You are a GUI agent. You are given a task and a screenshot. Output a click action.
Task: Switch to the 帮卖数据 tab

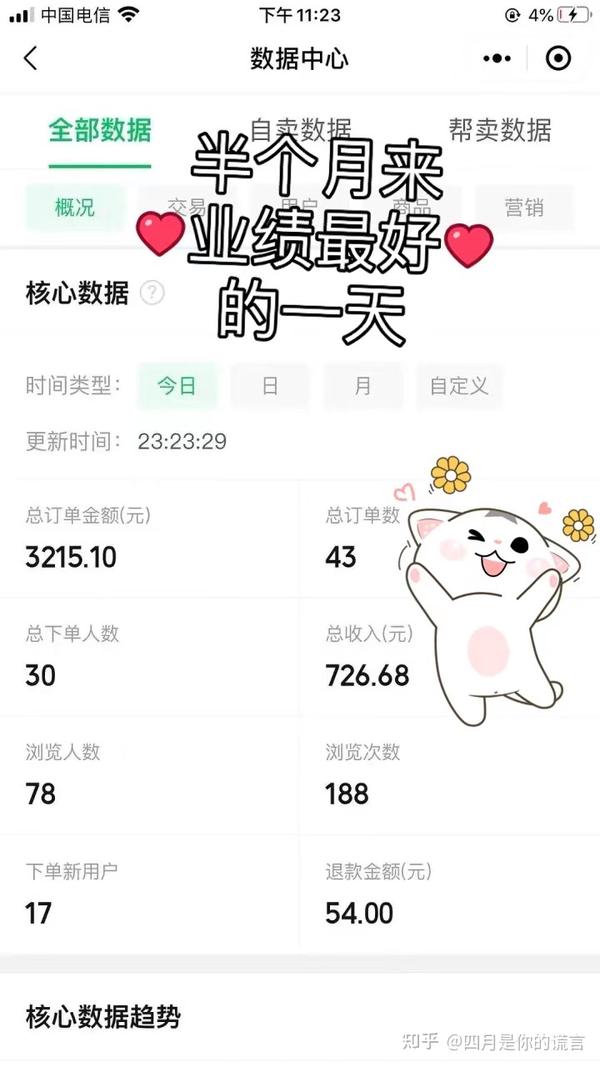tap(500, 130)
